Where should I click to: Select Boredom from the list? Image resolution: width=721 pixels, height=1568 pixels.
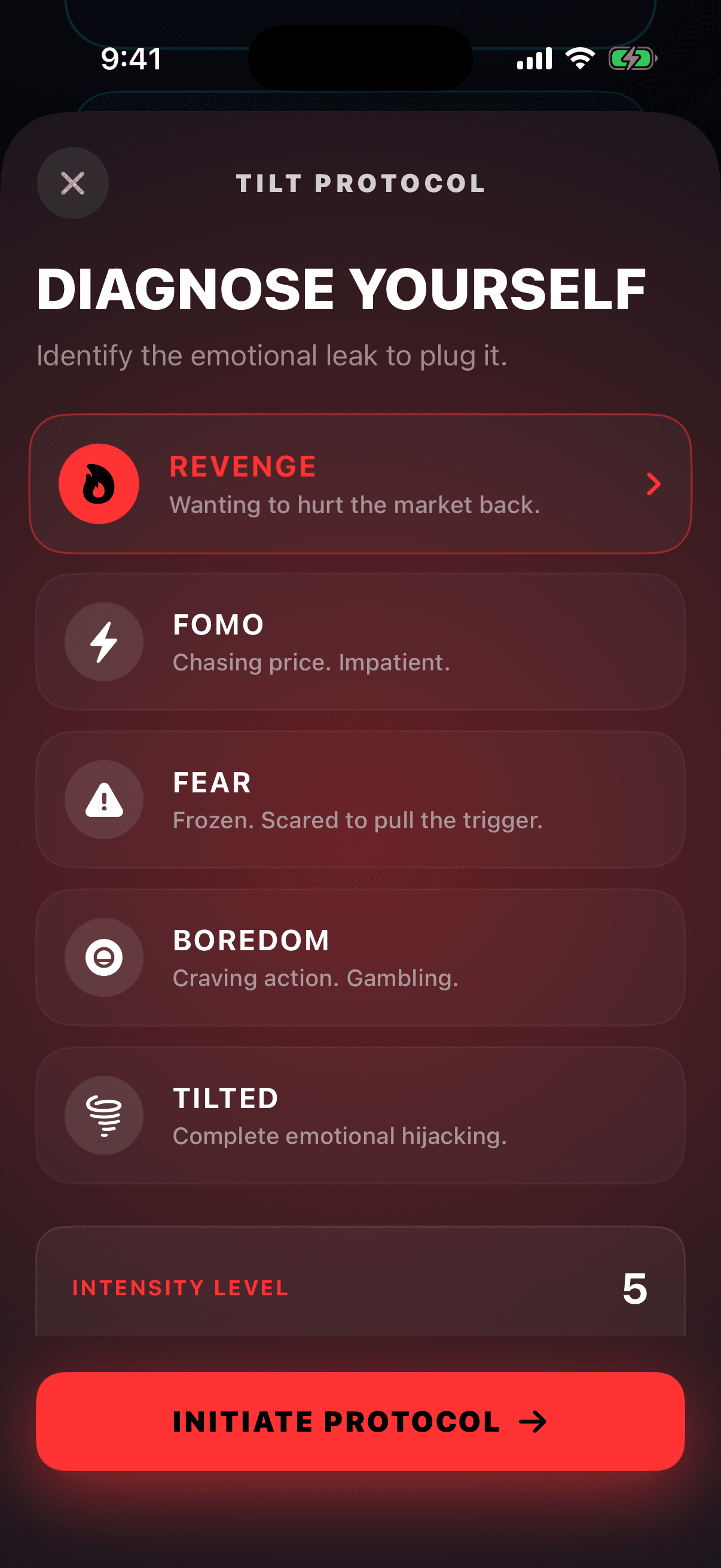[360, 957]
